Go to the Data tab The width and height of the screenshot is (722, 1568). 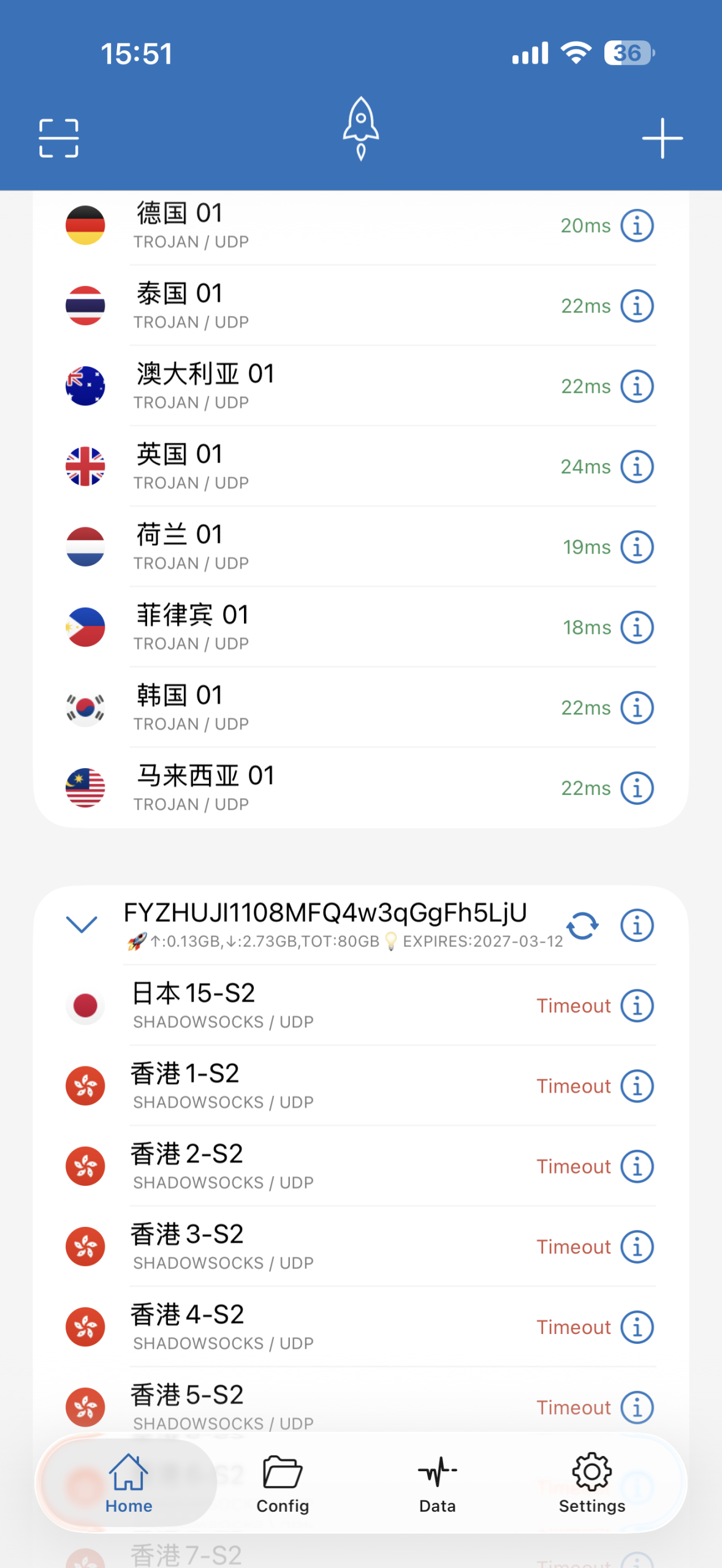click(437, 1483)
